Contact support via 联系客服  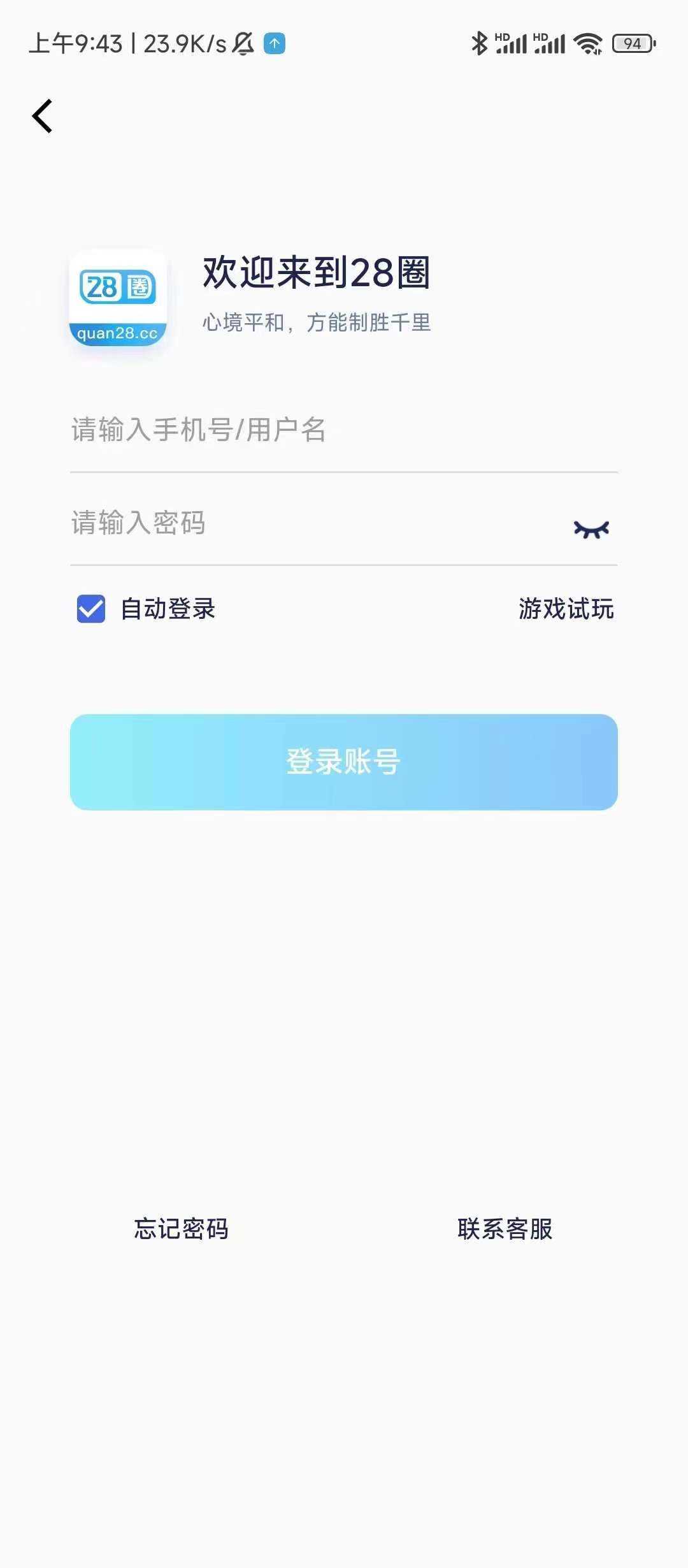(x=506, y=1228)
